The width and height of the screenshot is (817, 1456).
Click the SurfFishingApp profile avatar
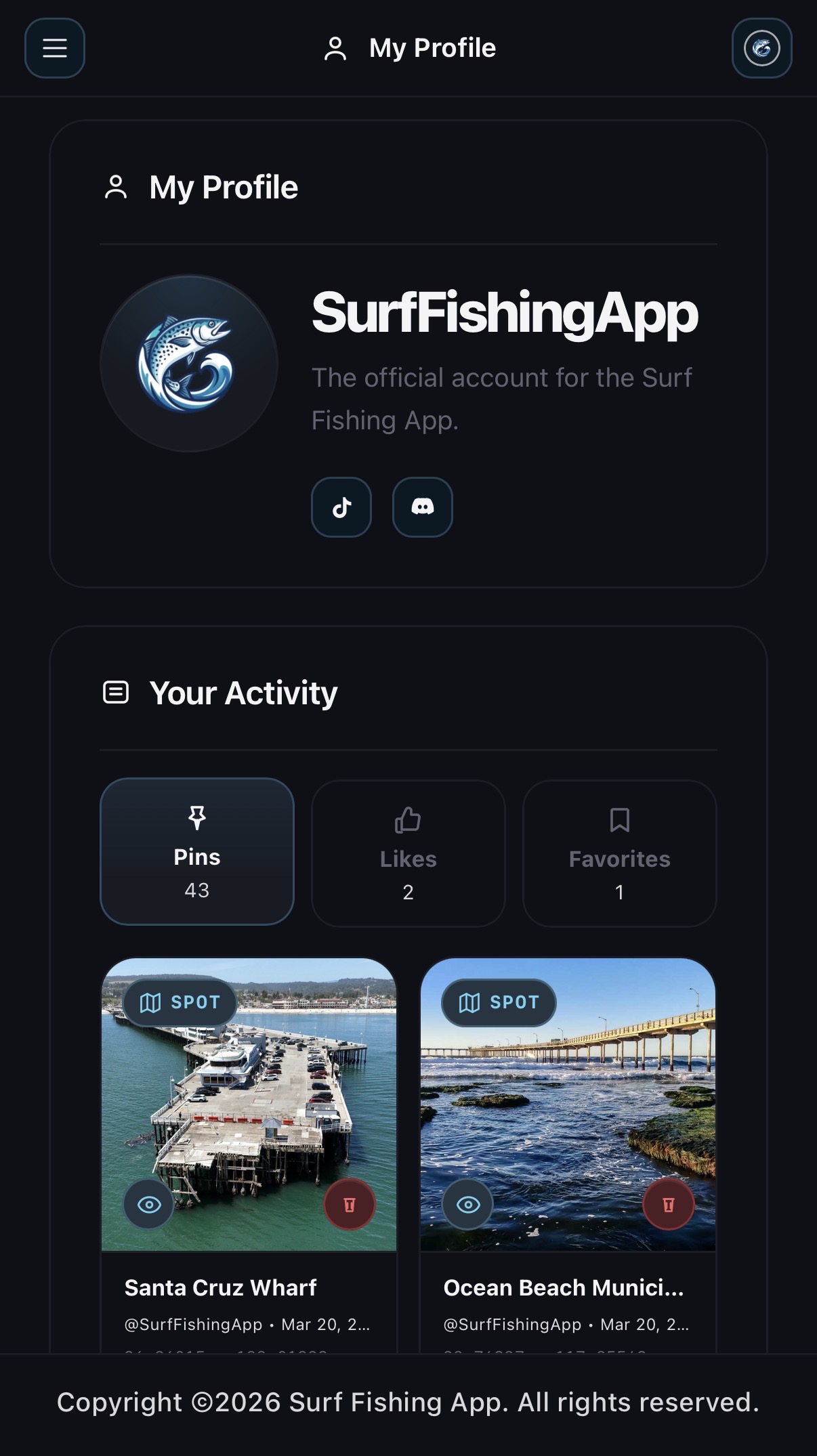(x=188, y=362)
